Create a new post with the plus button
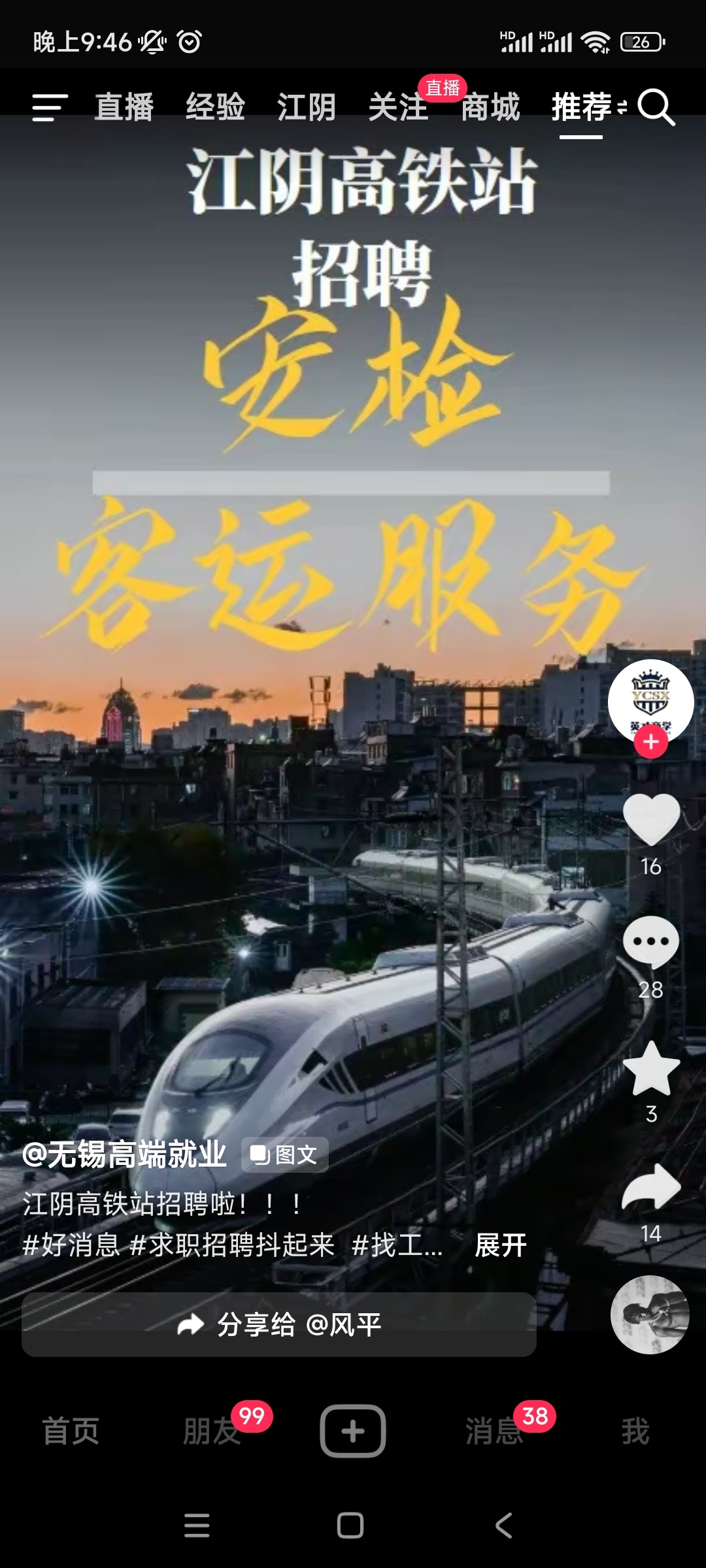 [353, 1431]
